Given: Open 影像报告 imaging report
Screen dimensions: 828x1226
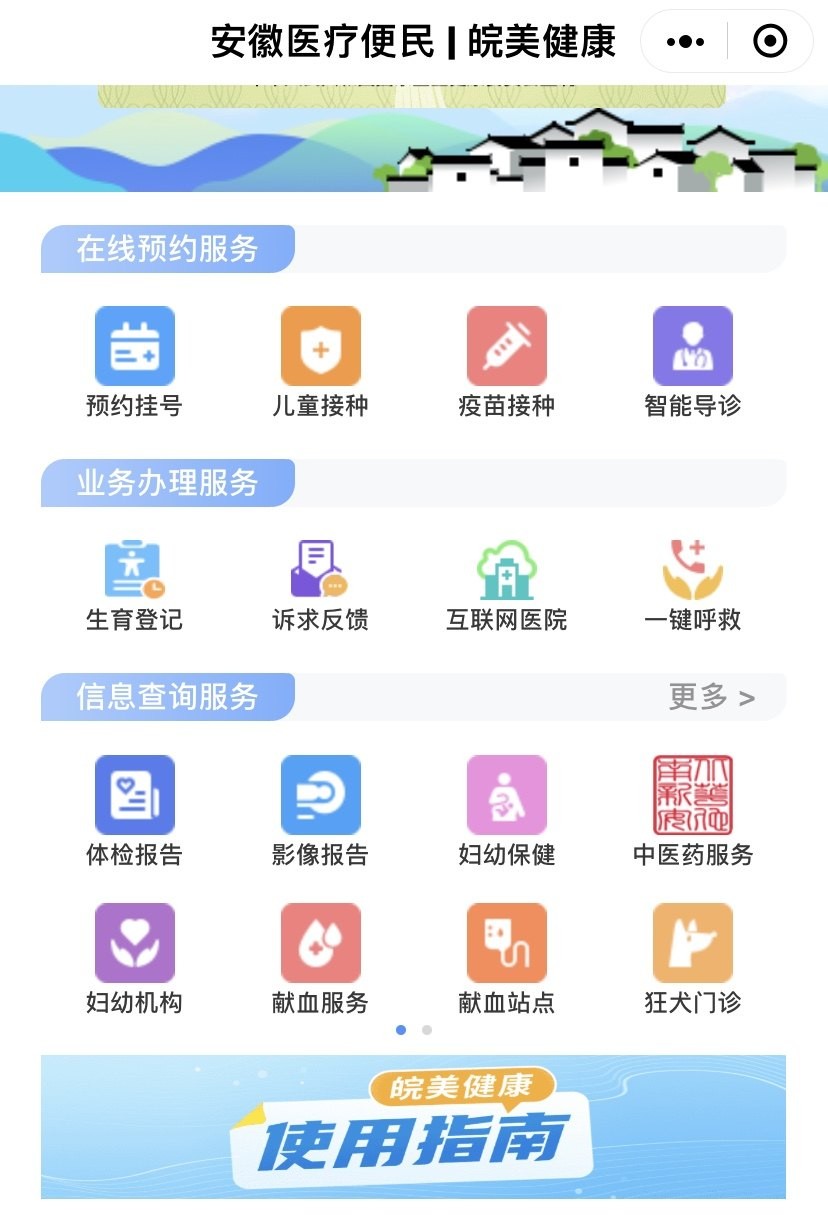Looking at the screenshot, I should pos(320,810).
